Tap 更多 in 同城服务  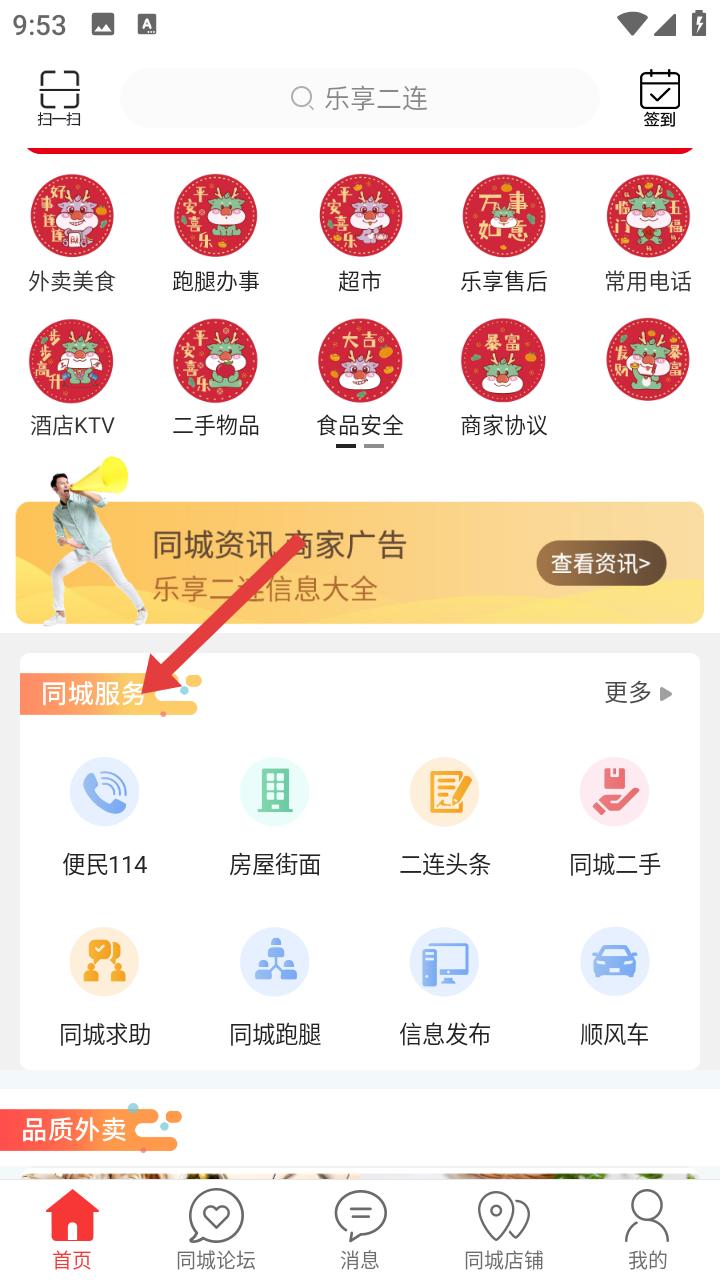[x=638, y=692]
